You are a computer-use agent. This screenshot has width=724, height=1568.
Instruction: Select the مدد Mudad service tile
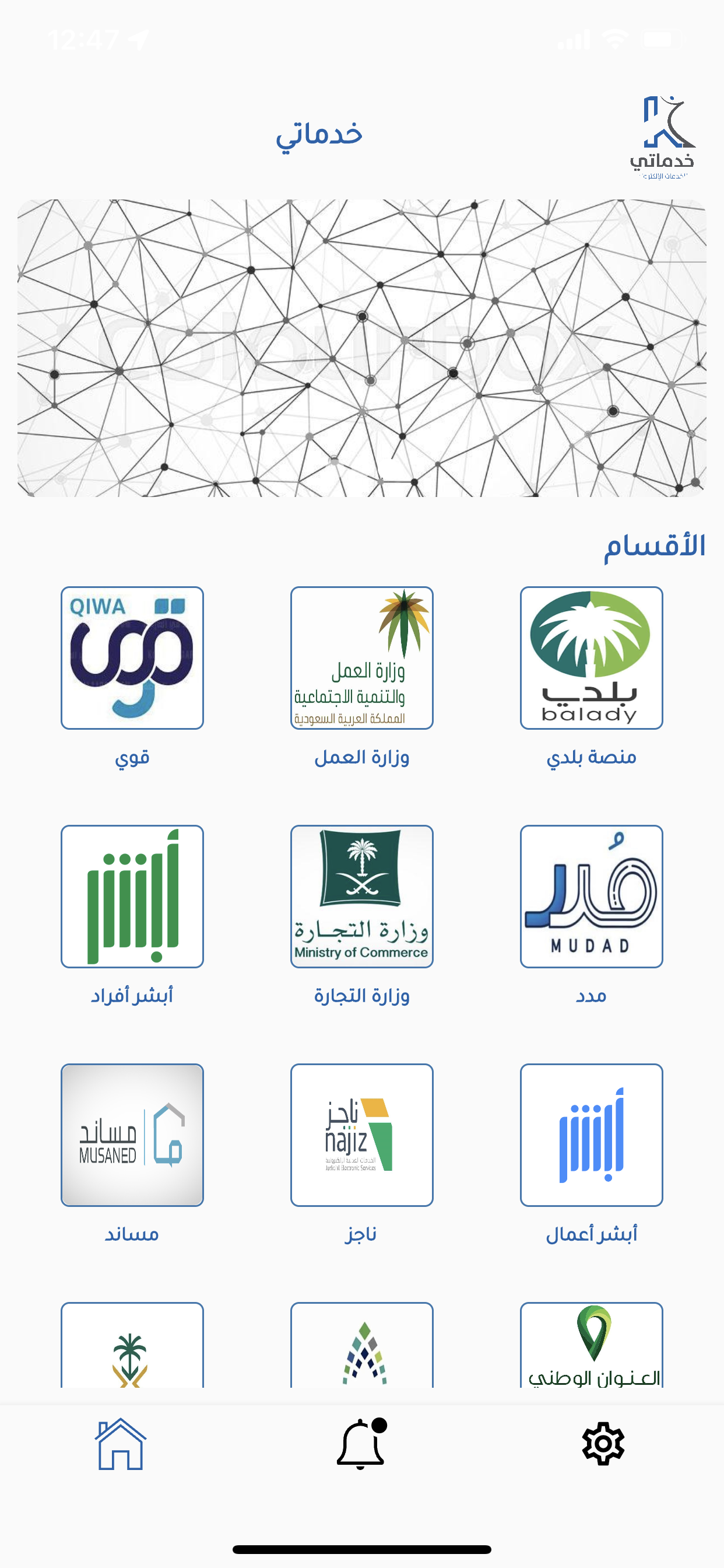coord(591,896)
